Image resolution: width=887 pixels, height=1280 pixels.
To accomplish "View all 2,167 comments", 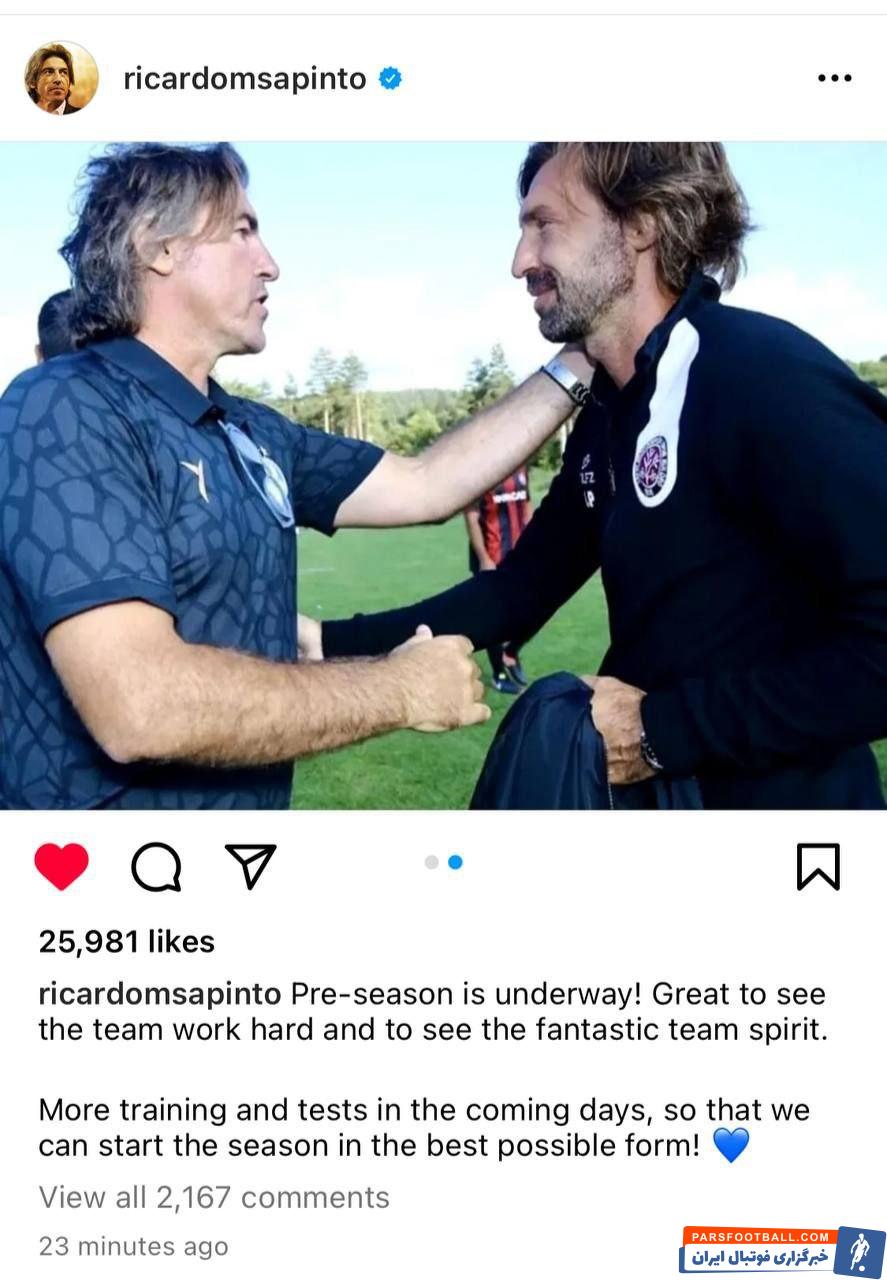I will (x=213, y=1197).
